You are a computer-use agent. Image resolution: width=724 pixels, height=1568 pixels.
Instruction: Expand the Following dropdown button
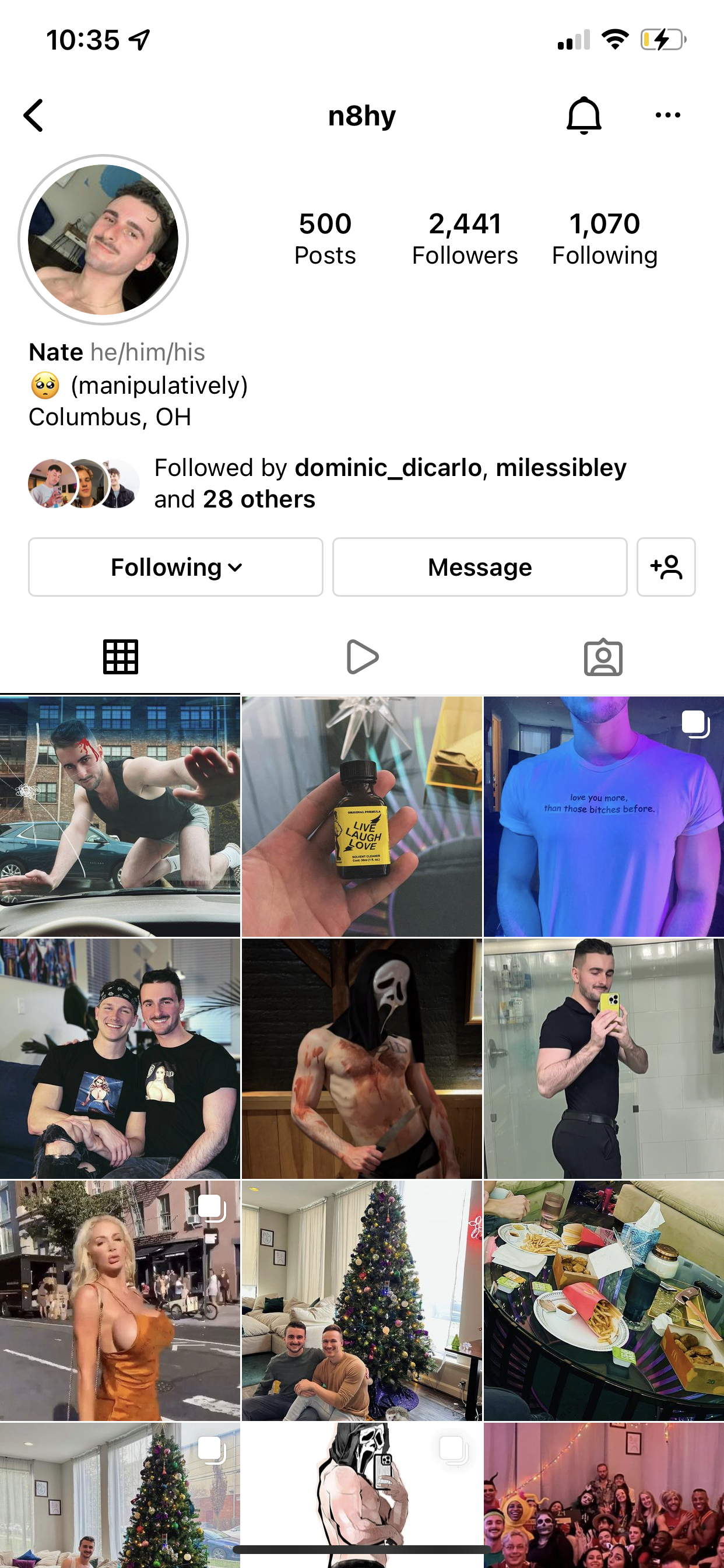coord(175,566)
